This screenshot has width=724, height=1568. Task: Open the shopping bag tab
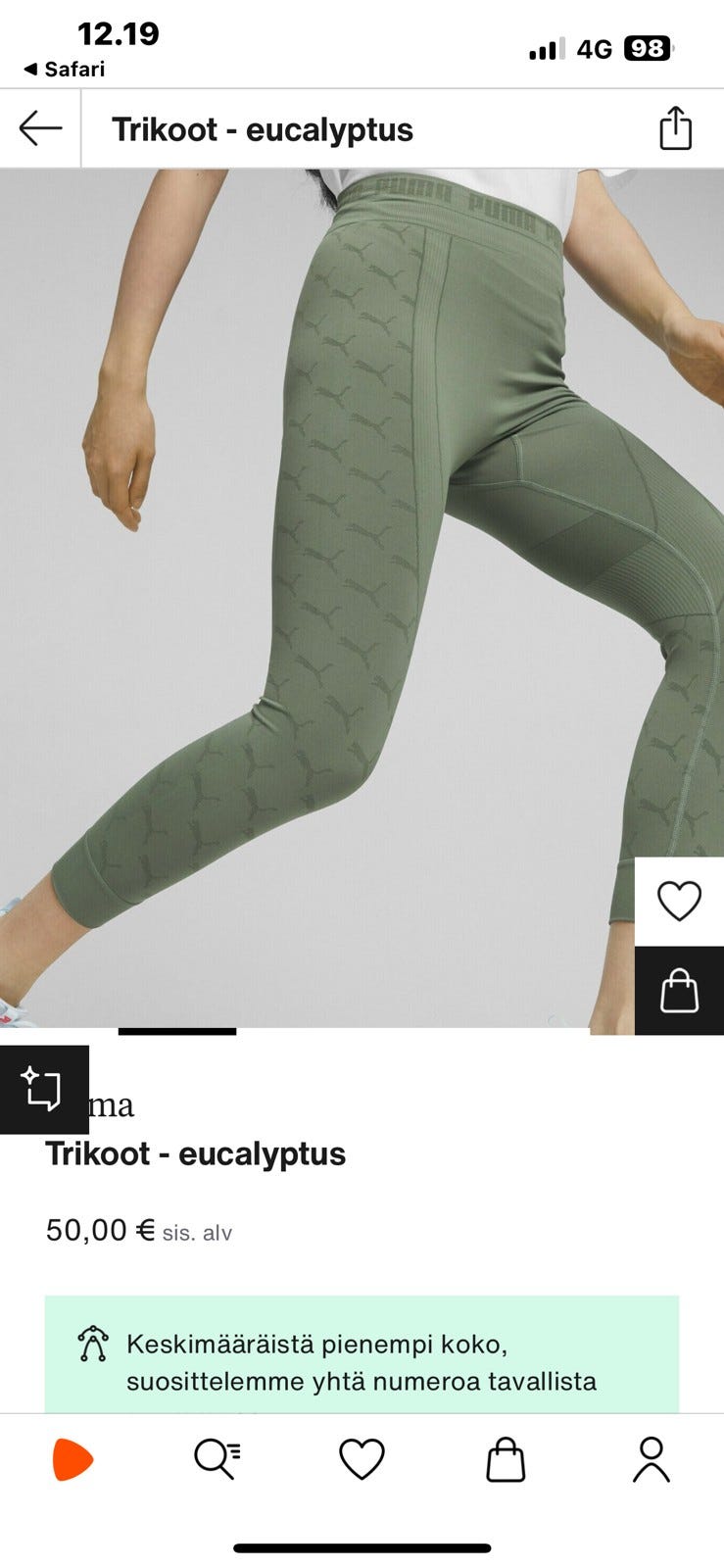pyautogui.click(x=506, y=1459)
